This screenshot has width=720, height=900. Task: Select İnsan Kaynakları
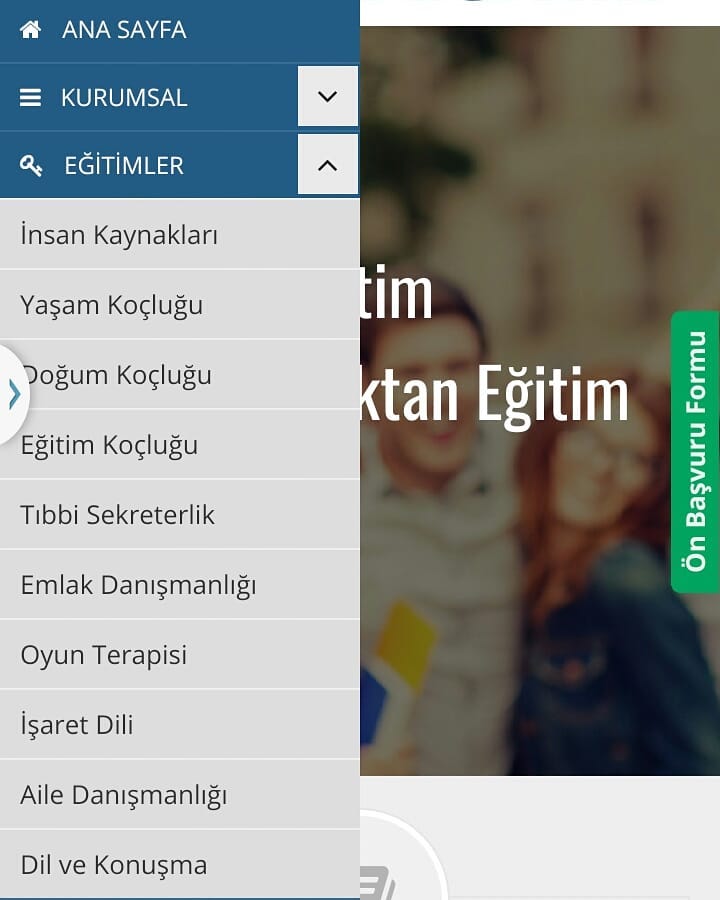[x=180, y=234]
